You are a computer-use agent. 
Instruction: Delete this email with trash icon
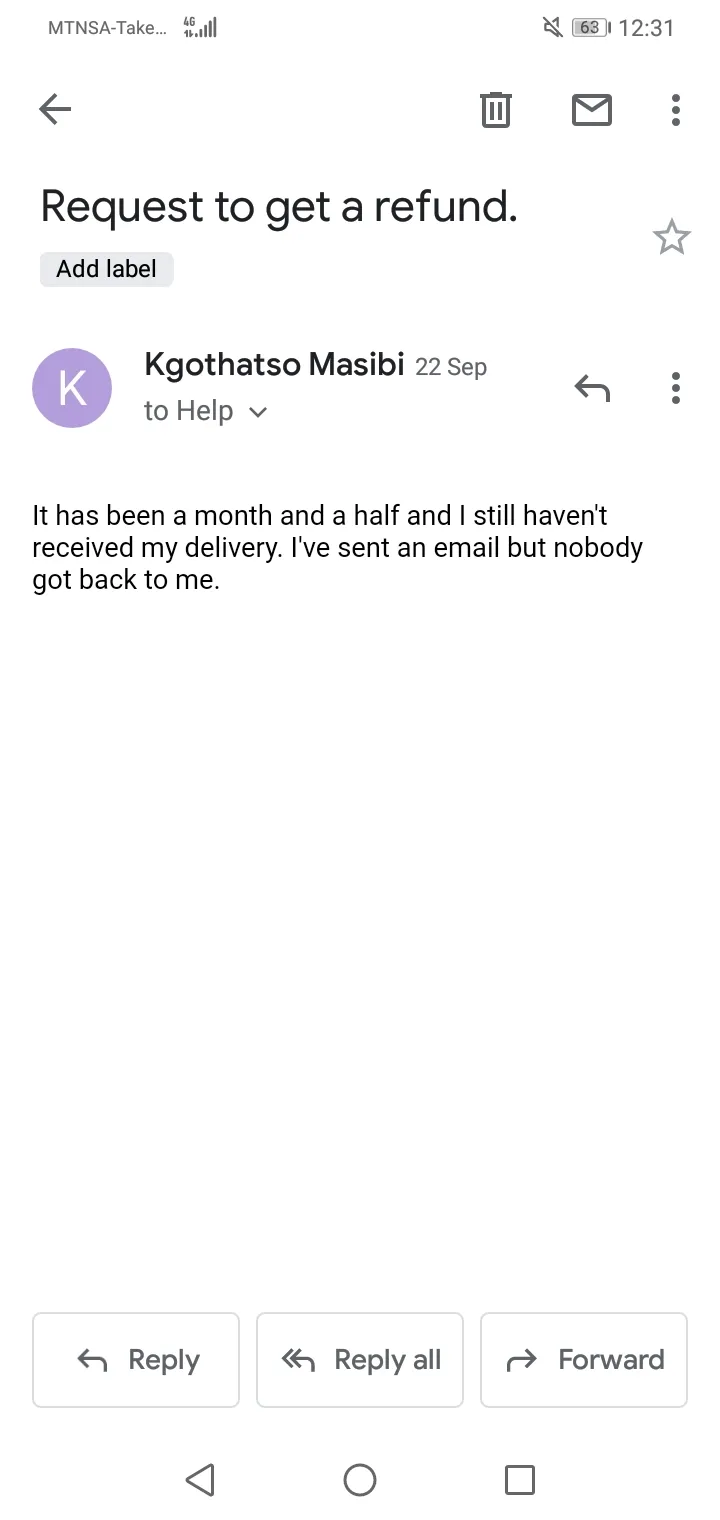[496, 109]
